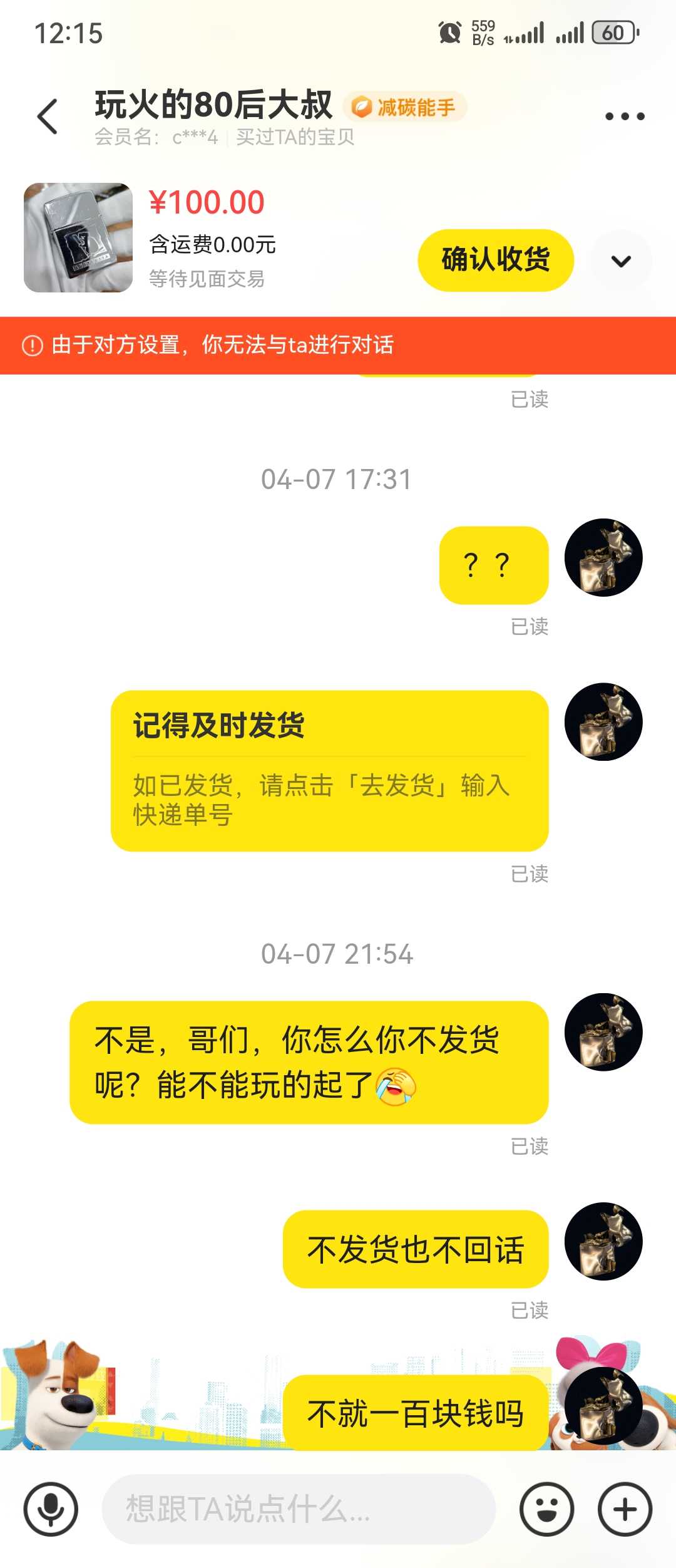Viewport: 676px width, 1568px height.
Task: Tap the 减碳能手 badge
Action: click(x=405, y=107)
